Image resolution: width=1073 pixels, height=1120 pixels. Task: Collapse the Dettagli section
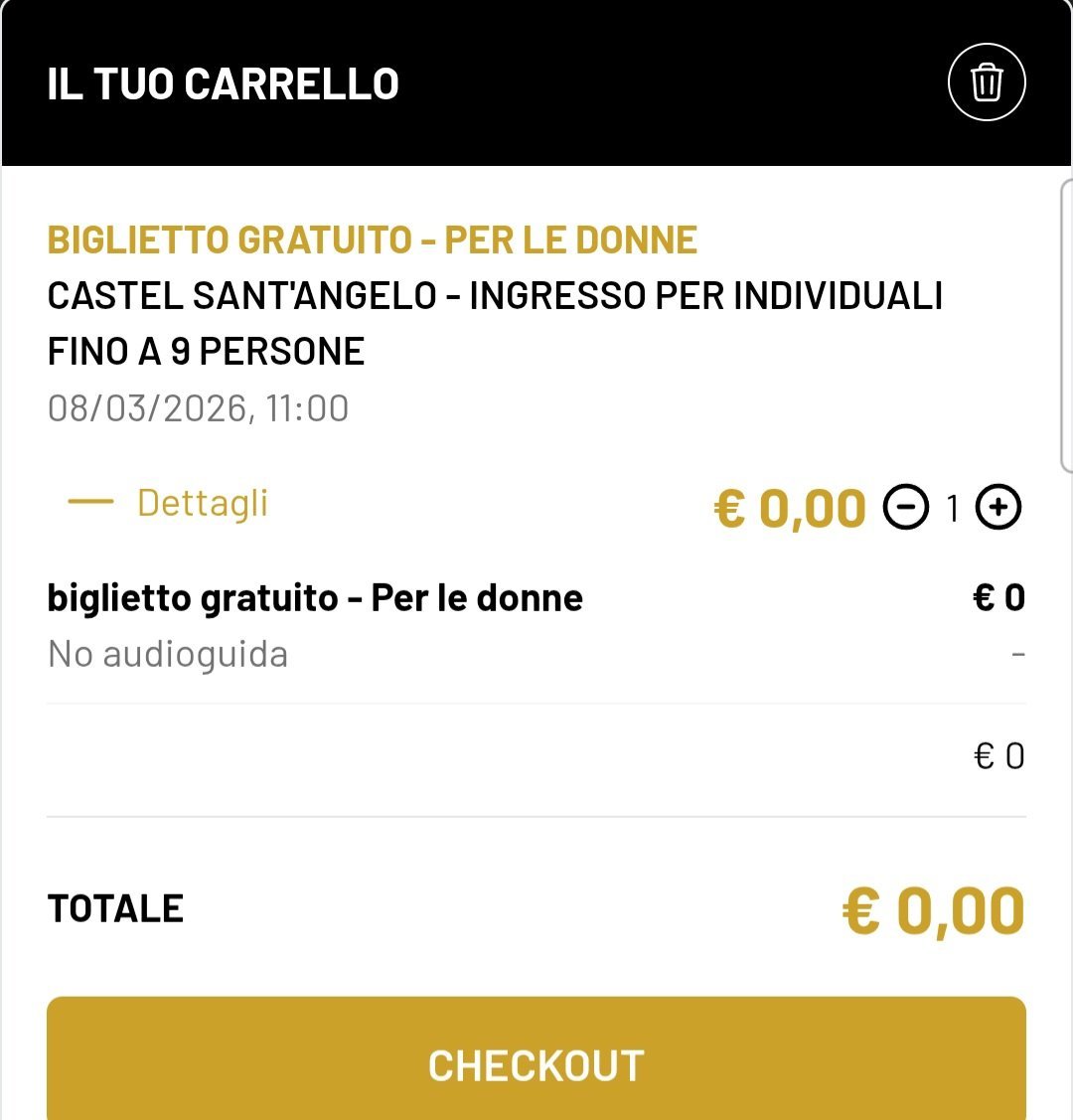[x=169, y=503]
